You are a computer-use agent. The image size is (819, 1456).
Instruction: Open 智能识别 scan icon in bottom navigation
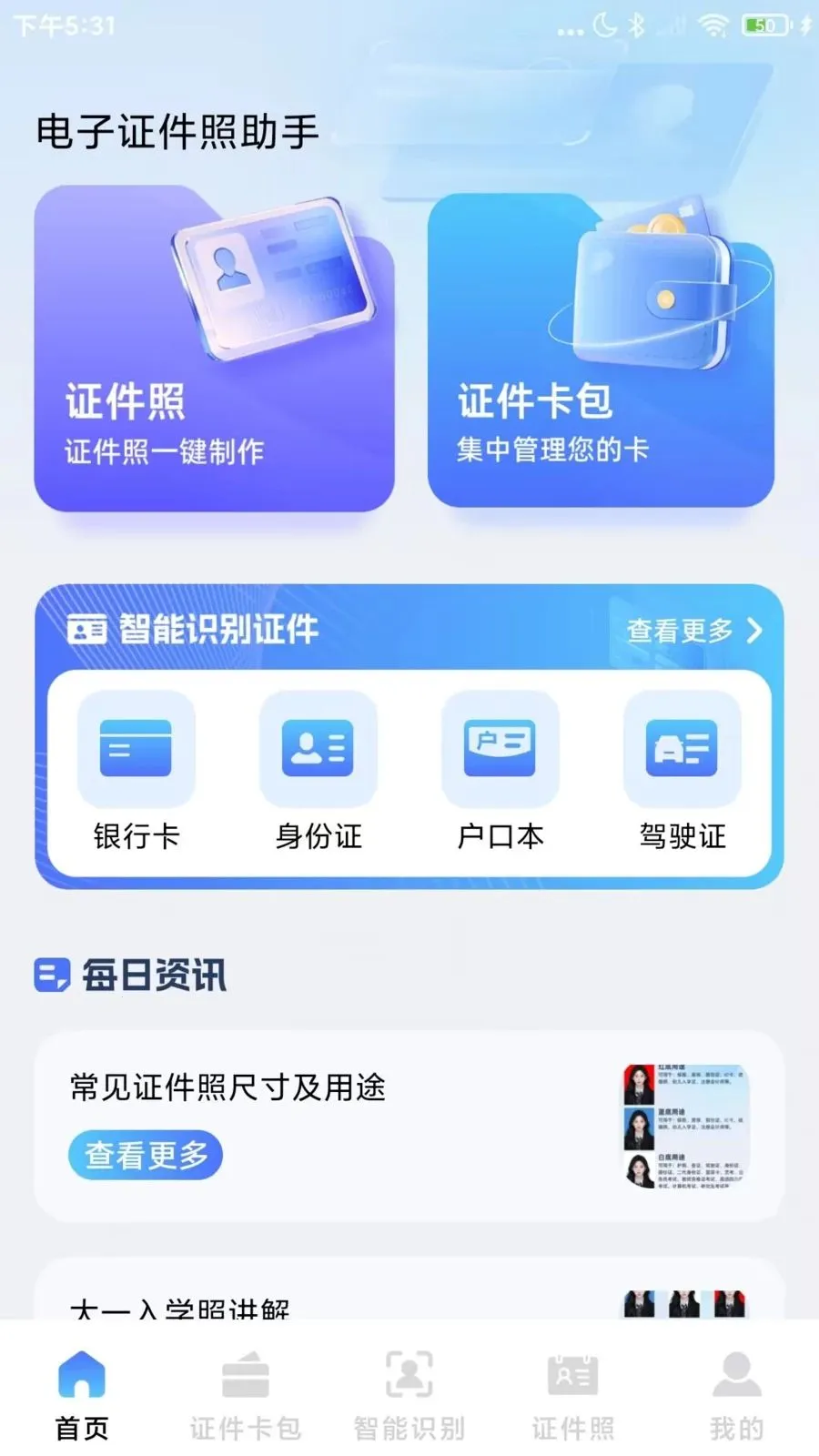tap(409, 1376)
